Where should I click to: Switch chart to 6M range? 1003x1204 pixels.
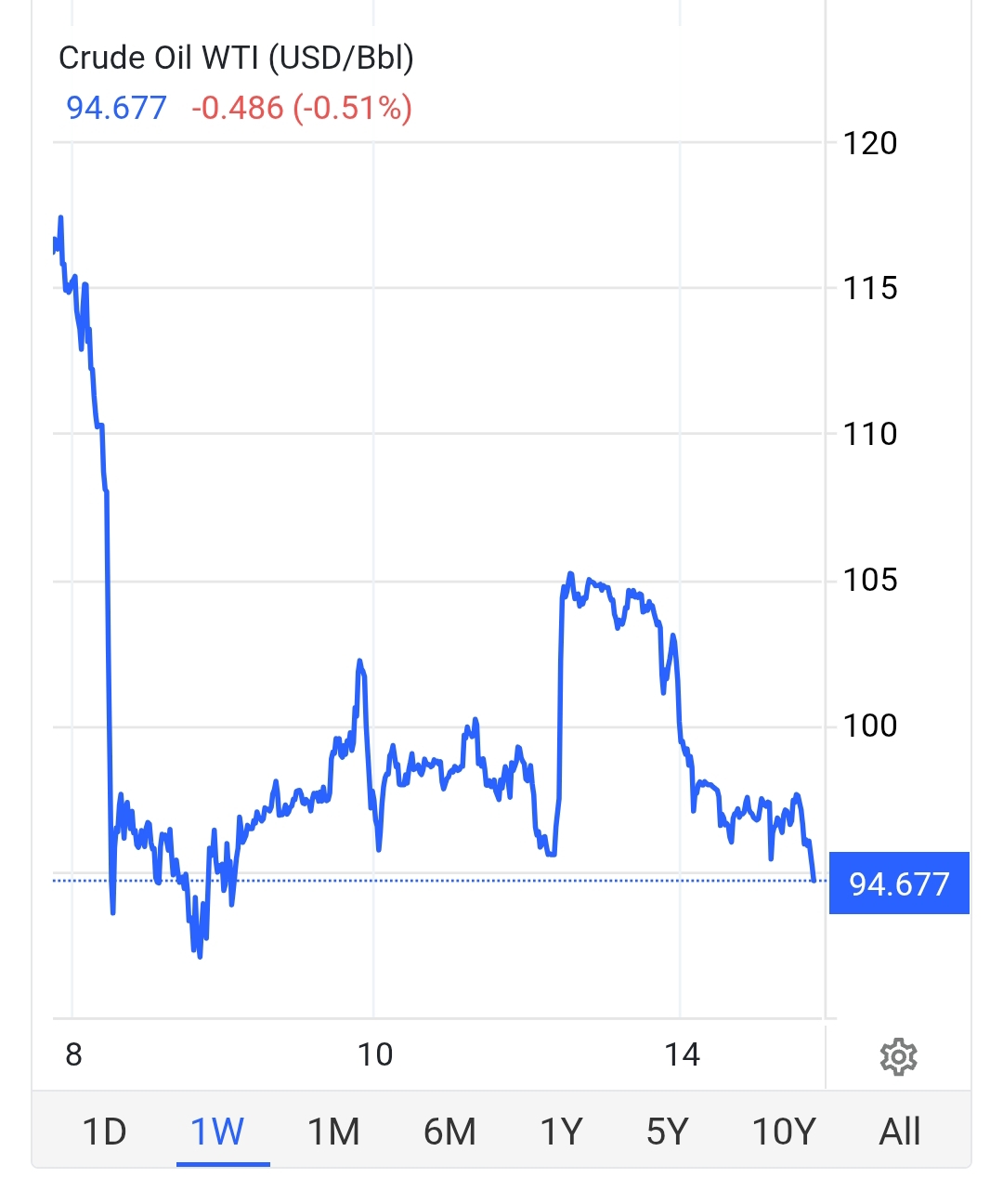[x=449, y=1132]
